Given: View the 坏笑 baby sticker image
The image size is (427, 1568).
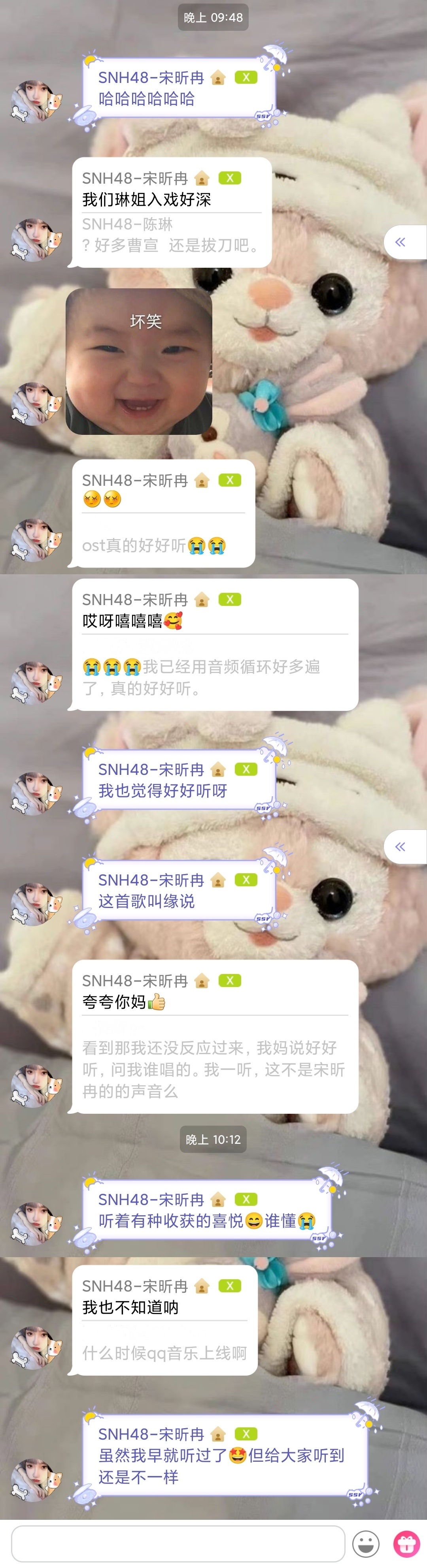Looking at the screenshot, I should pyautogui.click(x=139, y=361).
